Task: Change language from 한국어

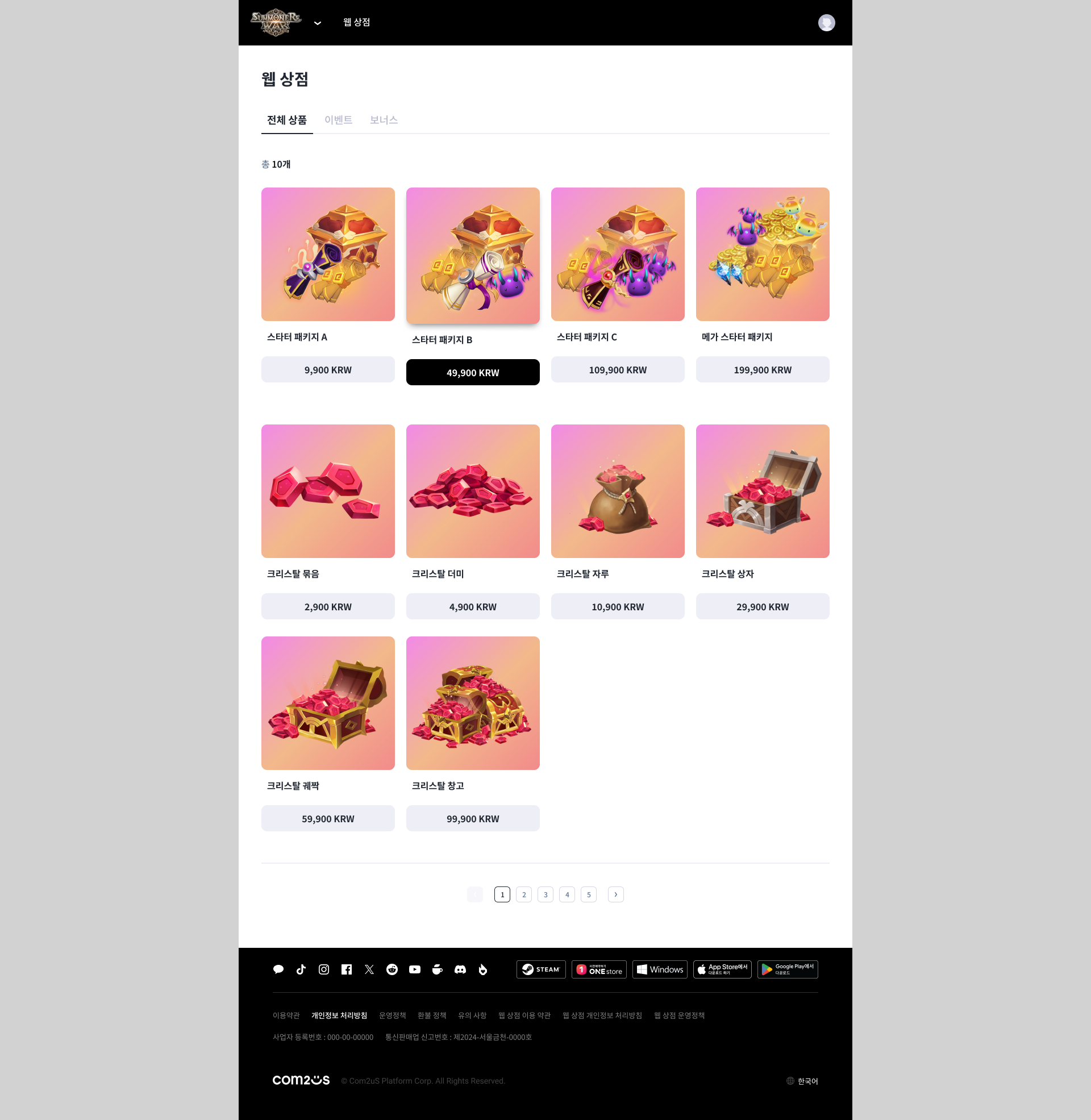Action: pyautogui.click(x=802, y=1081)
